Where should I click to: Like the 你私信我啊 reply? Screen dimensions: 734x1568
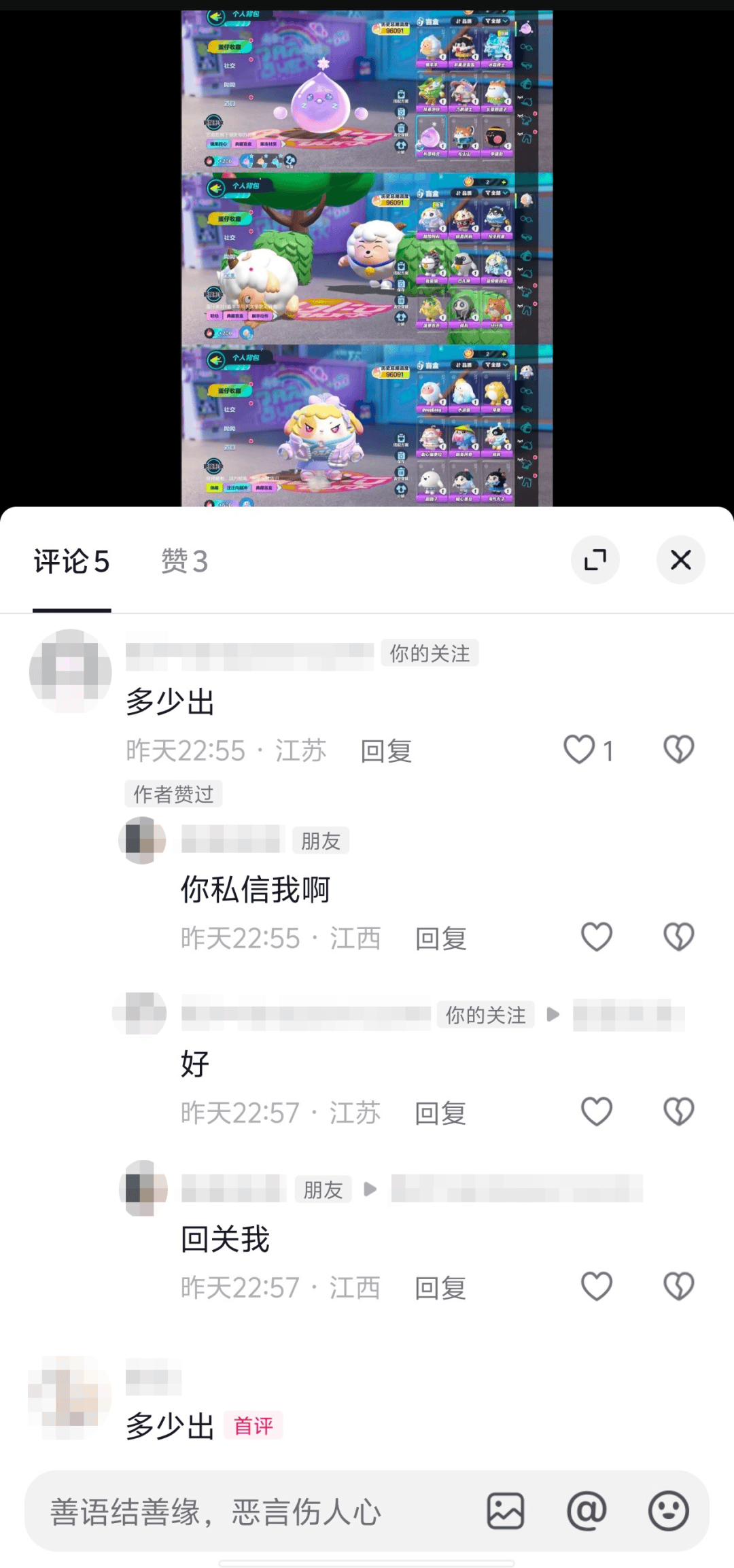point(597,937)
